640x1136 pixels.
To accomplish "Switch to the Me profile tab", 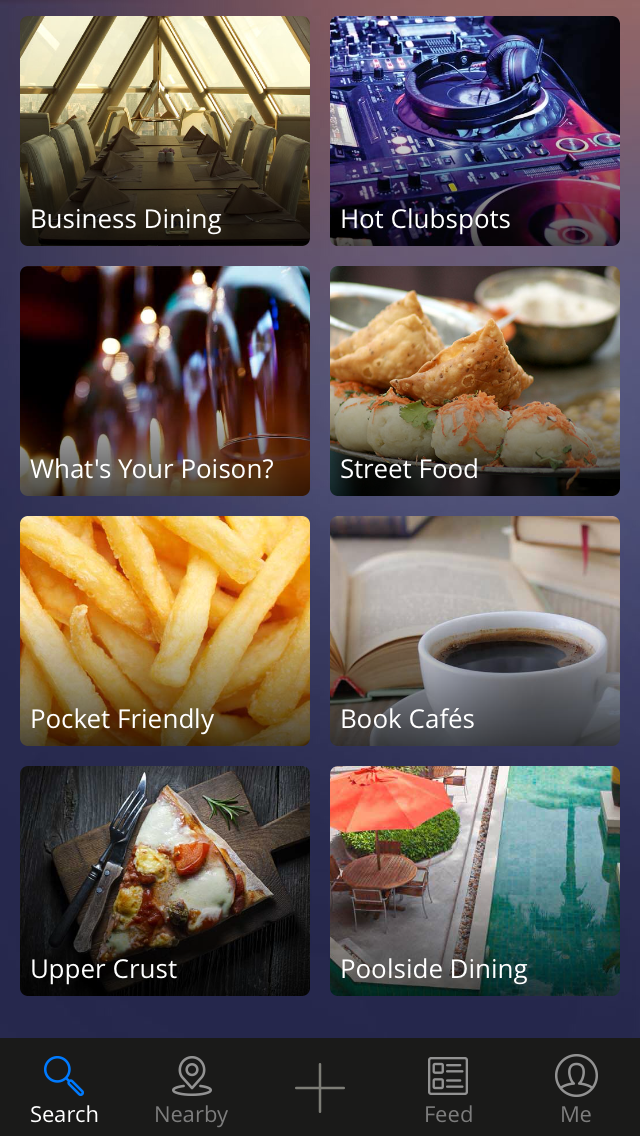I will tap(576, 1088).
